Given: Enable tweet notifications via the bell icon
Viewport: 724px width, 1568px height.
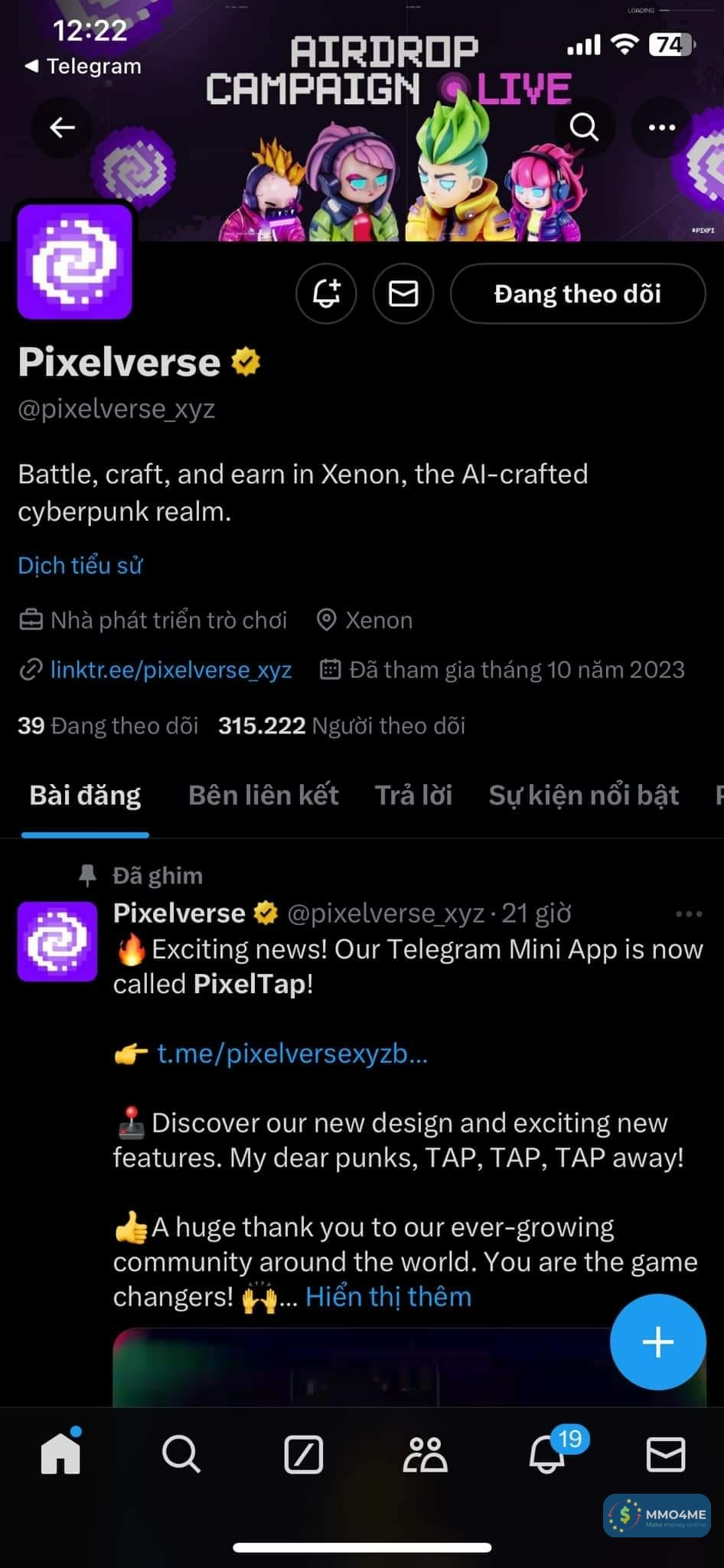Looking at the screenshot, I should (327, 293).
